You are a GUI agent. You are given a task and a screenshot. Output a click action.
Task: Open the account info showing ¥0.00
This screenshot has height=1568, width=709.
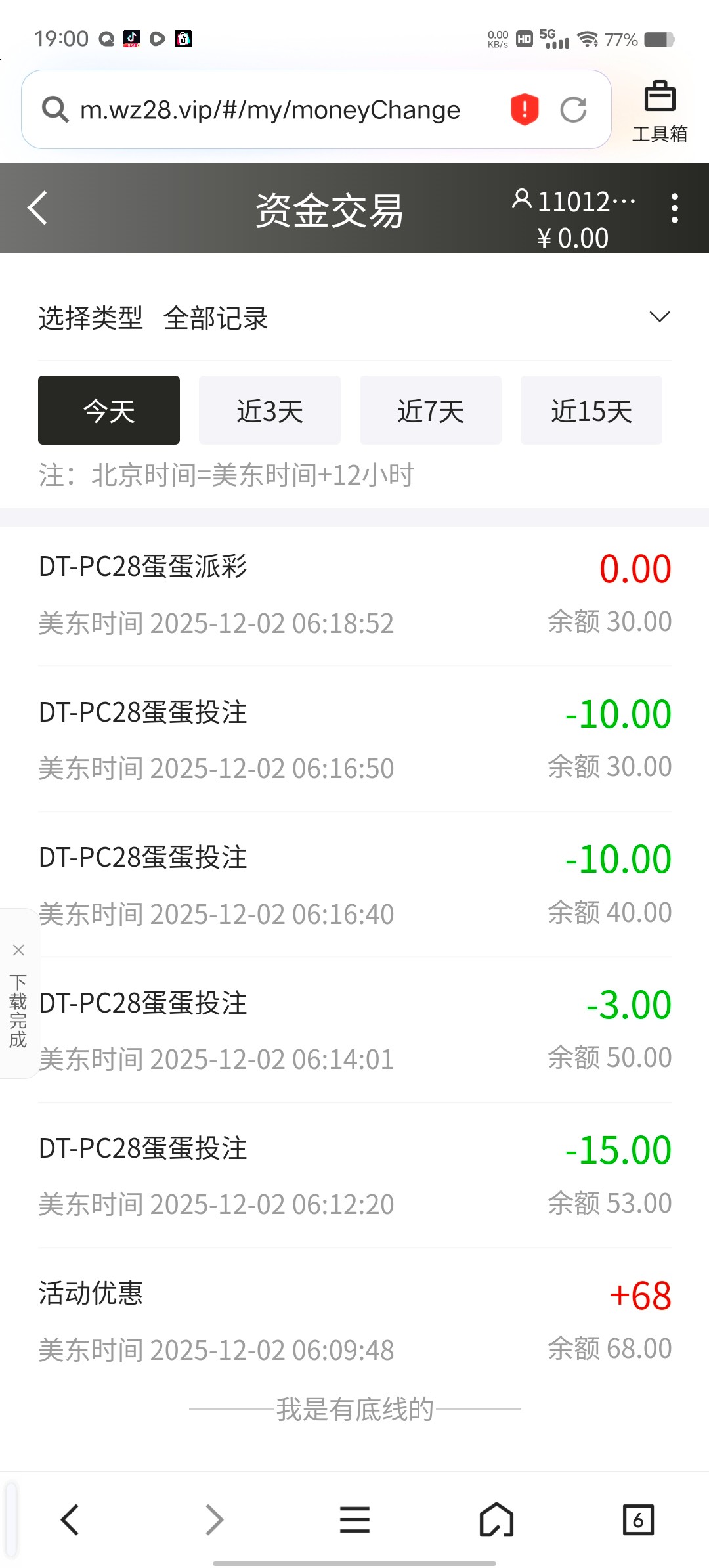pyautogui.click(x=574, y=218)
